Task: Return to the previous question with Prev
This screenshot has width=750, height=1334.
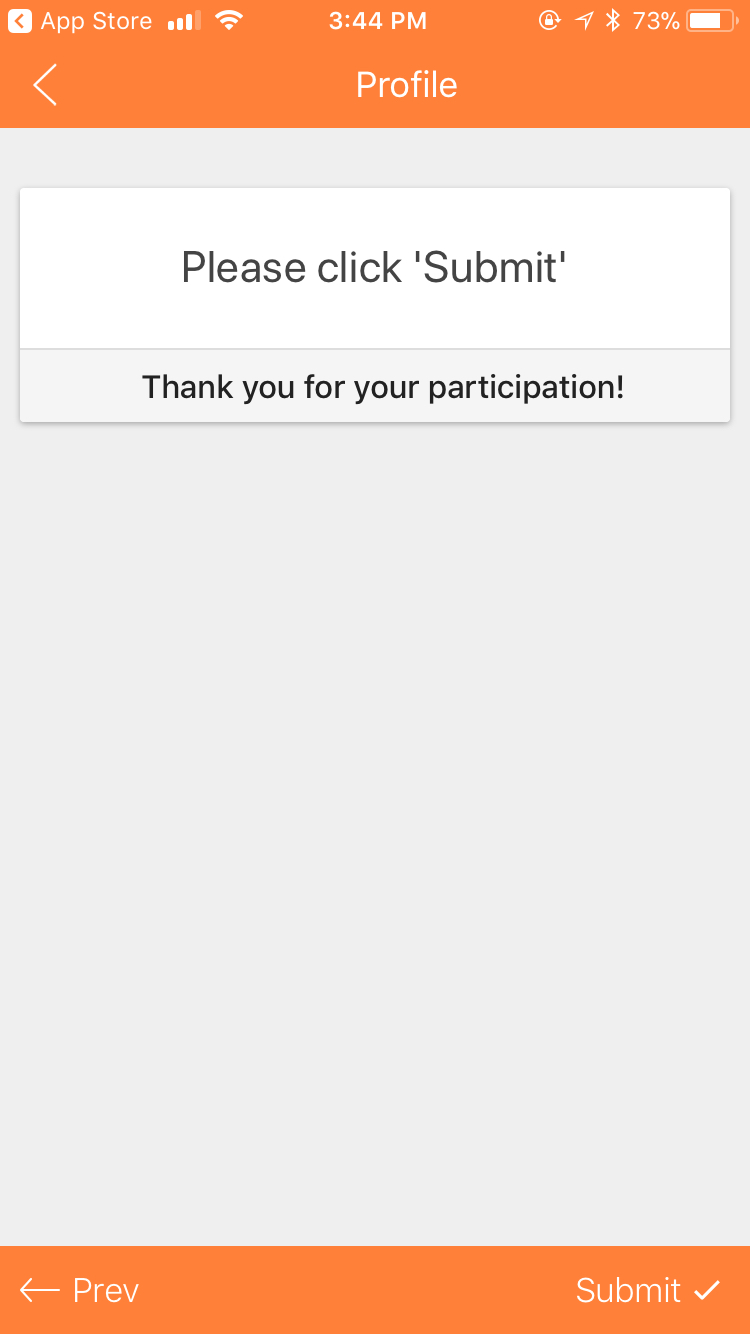Action: pos(79,1290)
